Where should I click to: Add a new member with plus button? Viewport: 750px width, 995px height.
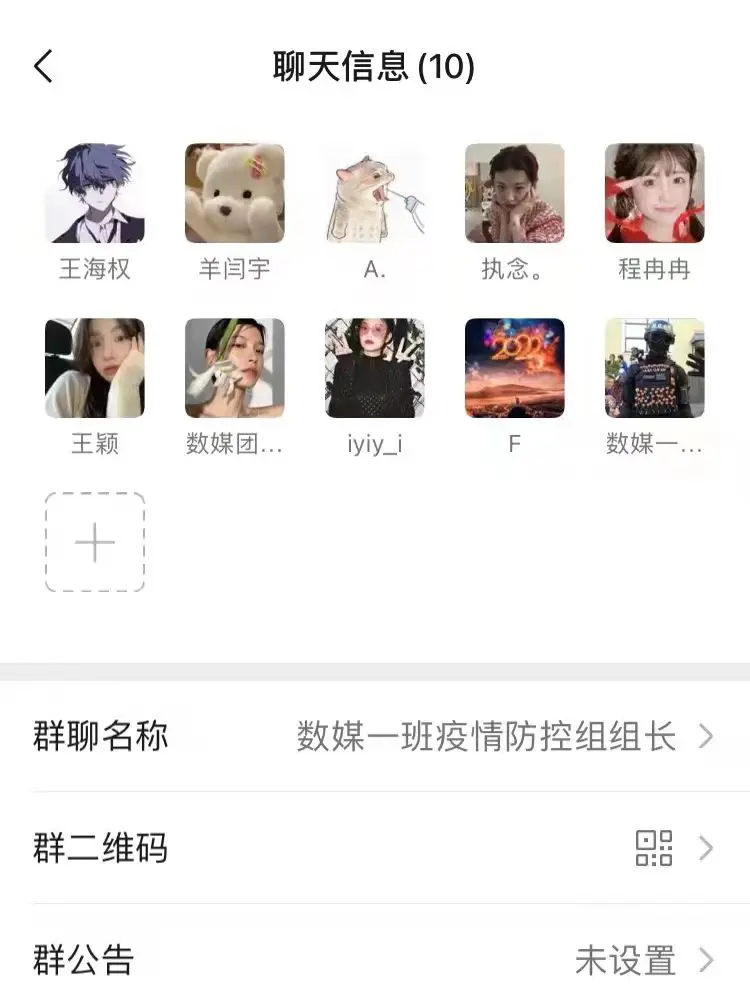click(95, 542)
